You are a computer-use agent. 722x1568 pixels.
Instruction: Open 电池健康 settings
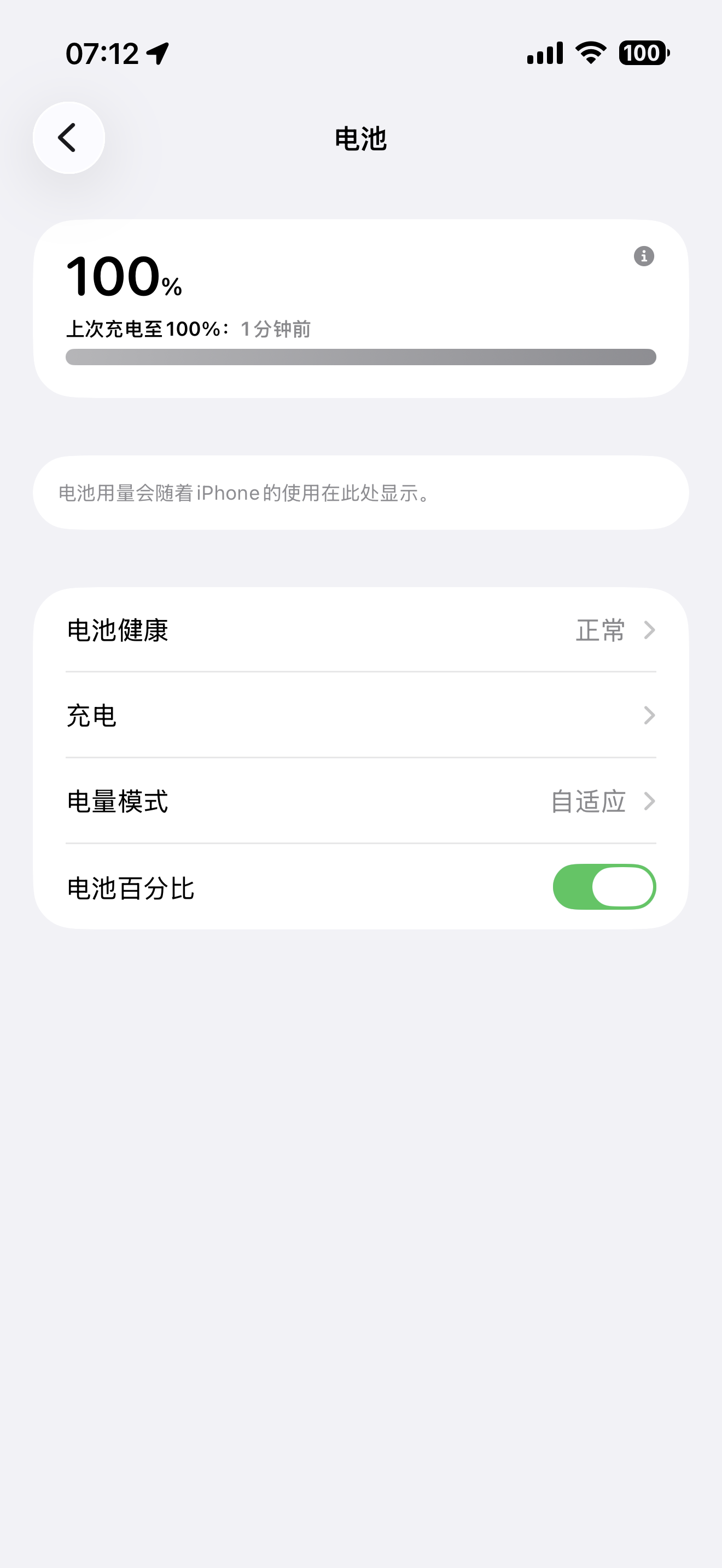360,630
